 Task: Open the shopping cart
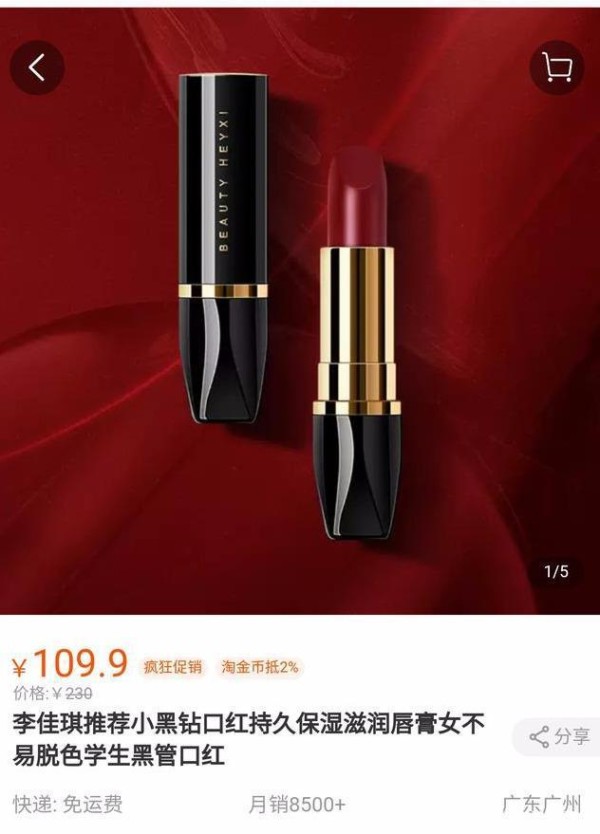557,68
